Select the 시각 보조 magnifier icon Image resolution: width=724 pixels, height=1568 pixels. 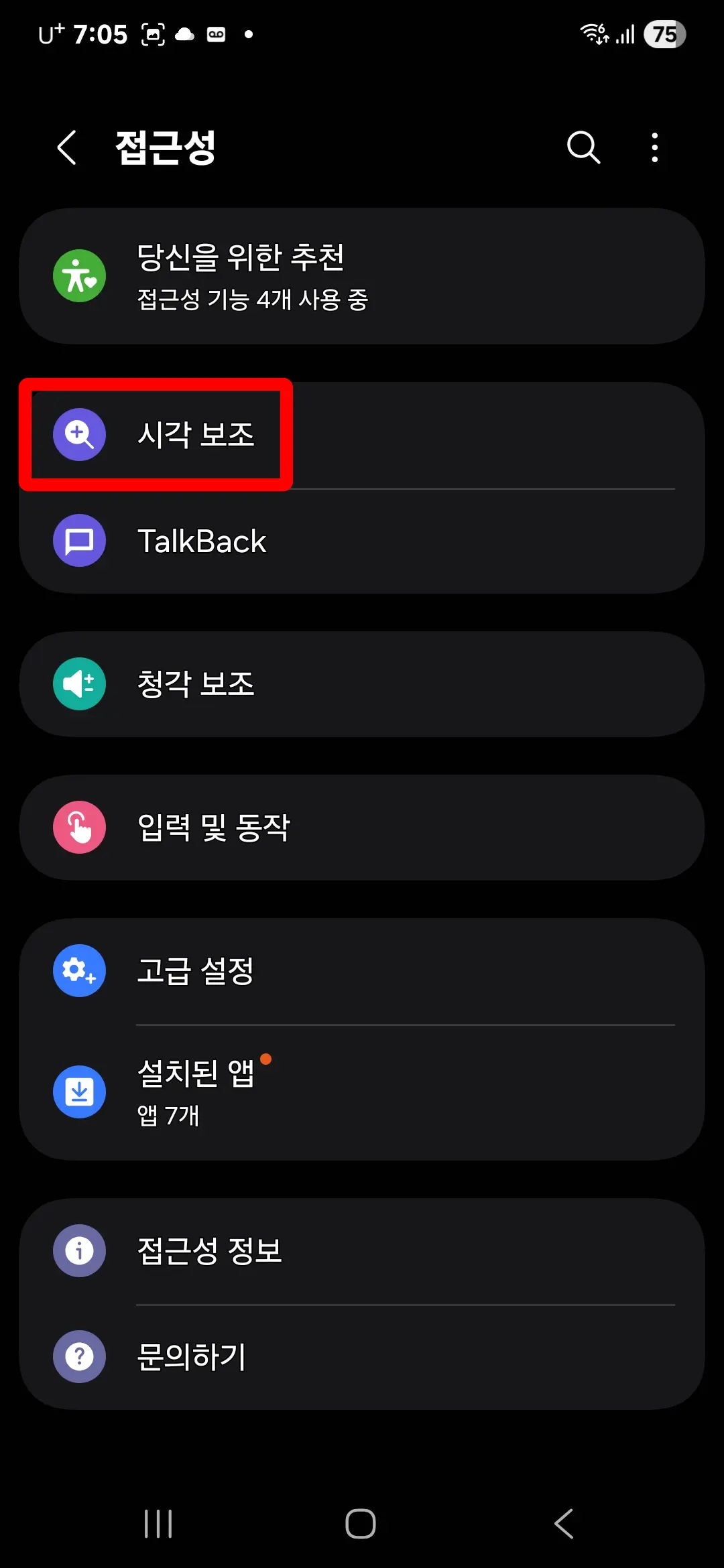[79, 434]
